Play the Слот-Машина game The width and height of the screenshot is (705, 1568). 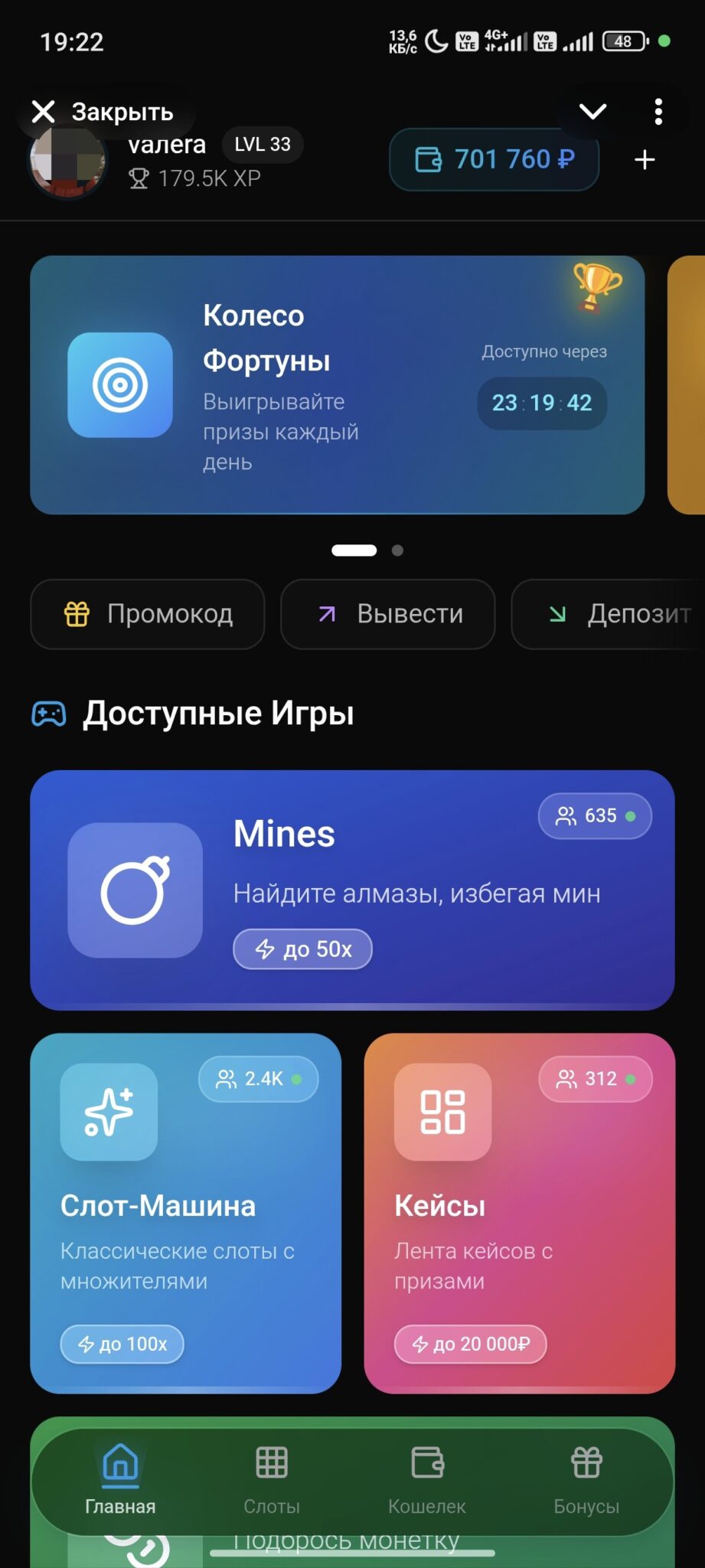[x=185, y=1213]
